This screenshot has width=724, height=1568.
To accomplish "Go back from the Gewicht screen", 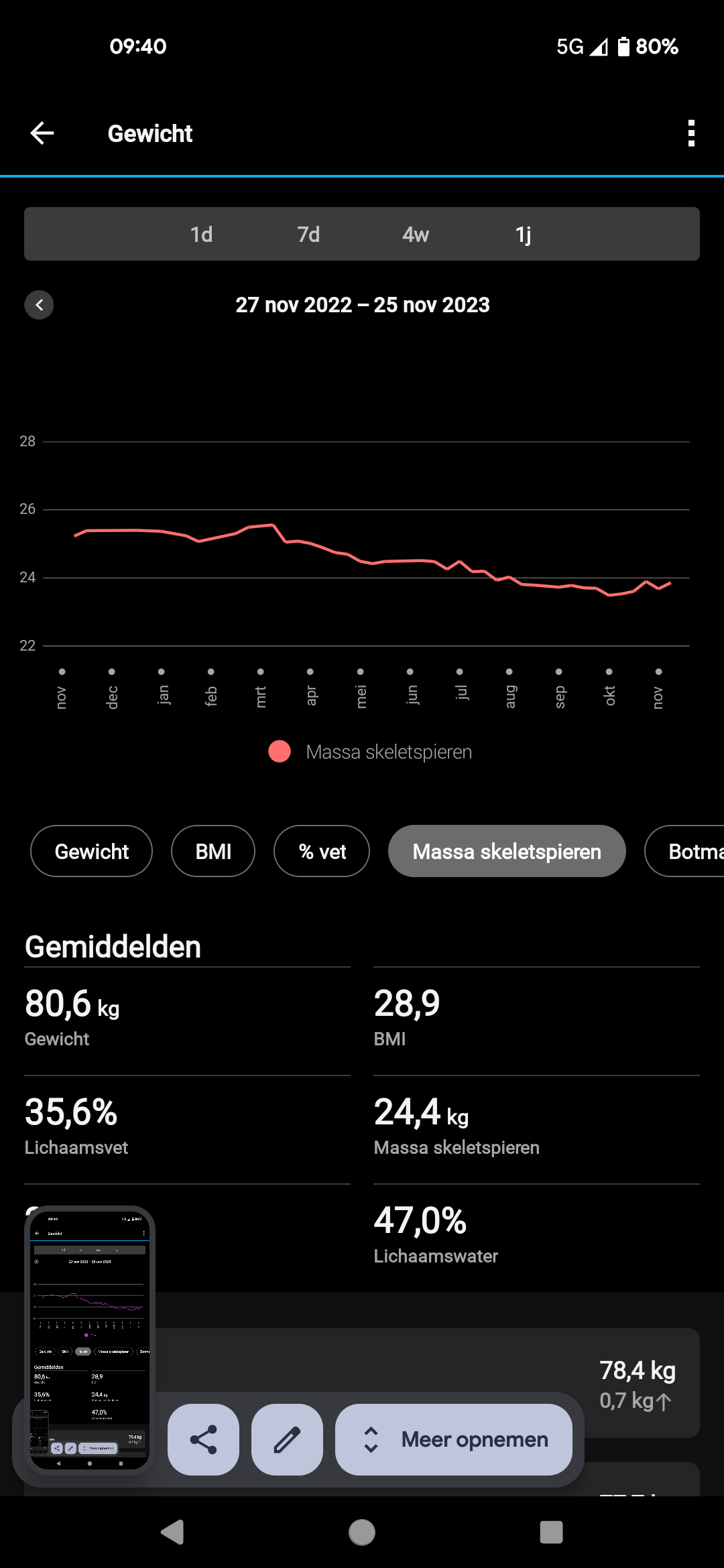I will (x=42, y=133).
